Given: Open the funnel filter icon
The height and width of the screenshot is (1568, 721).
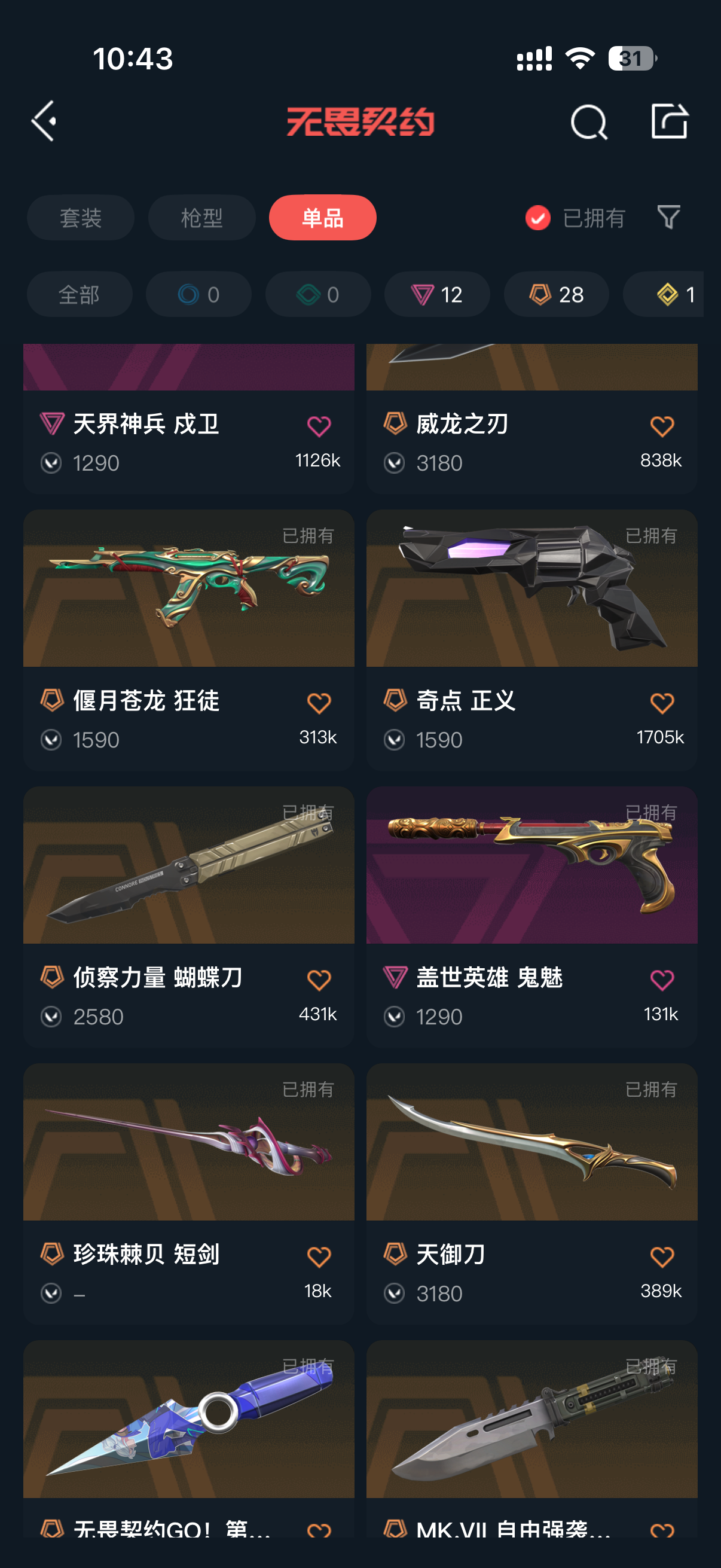Looking at the screenshot, I should pyautogui.click(x=668, y=217).
